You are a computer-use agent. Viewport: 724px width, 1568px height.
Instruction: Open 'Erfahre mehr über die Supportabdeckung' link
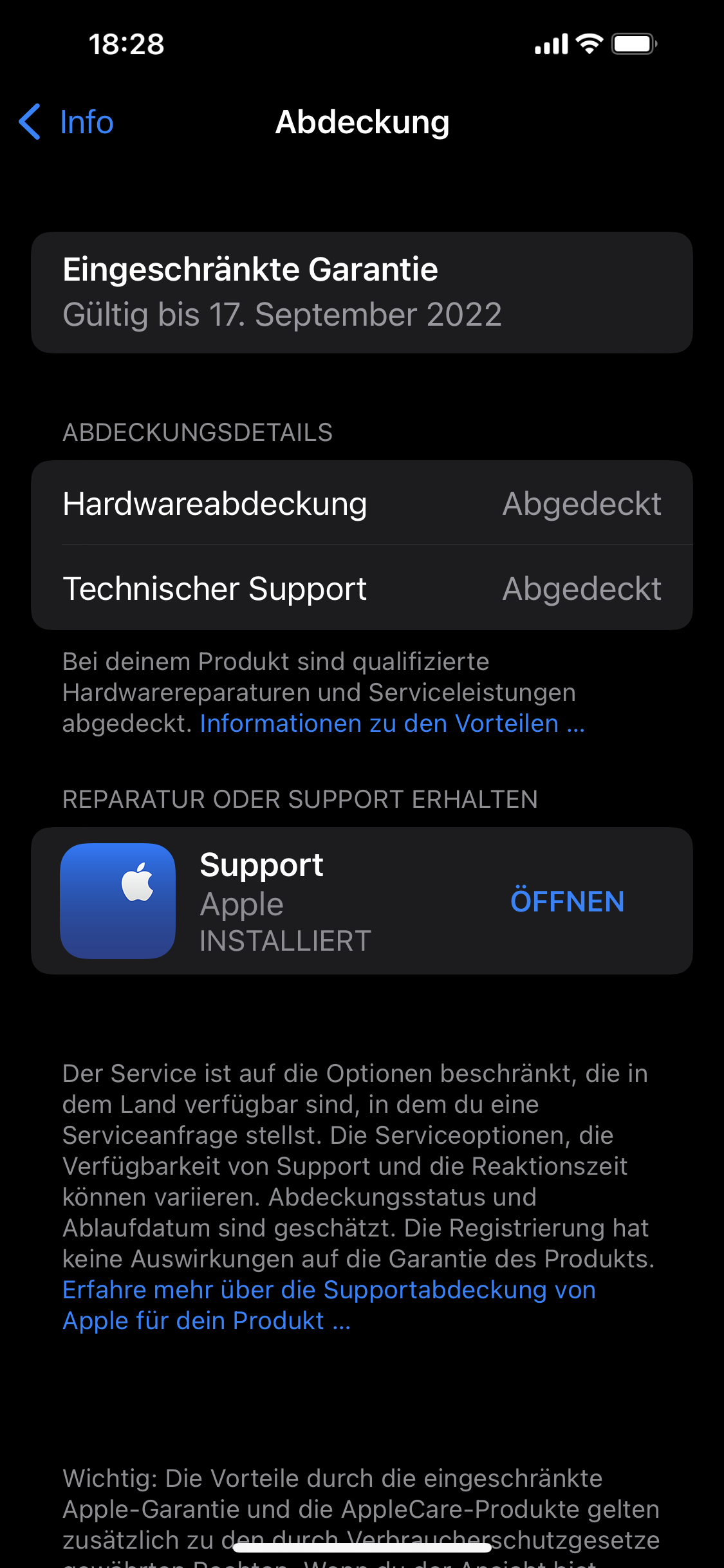pyautogui.click(x=329, y=1290)
